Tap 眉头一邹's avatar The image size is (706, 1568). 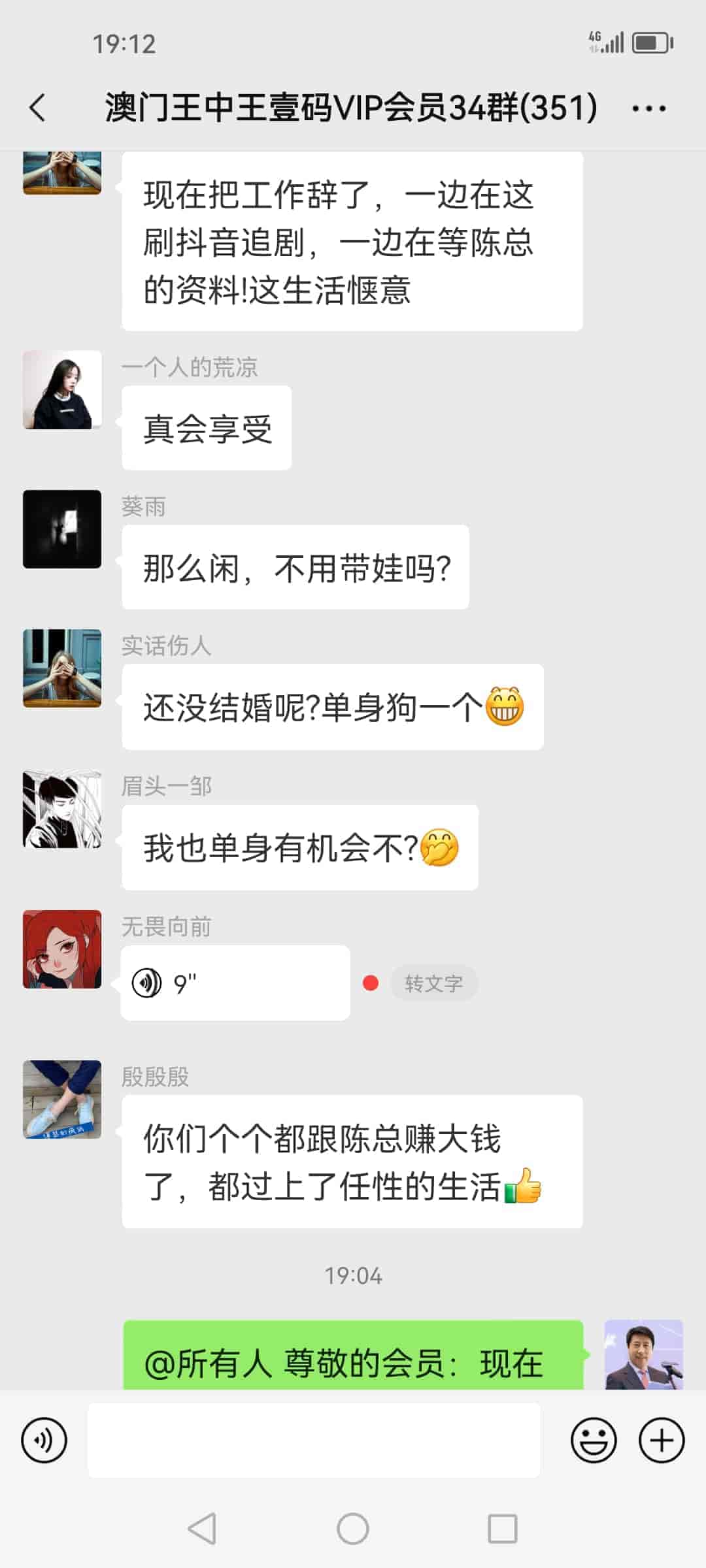62,809
